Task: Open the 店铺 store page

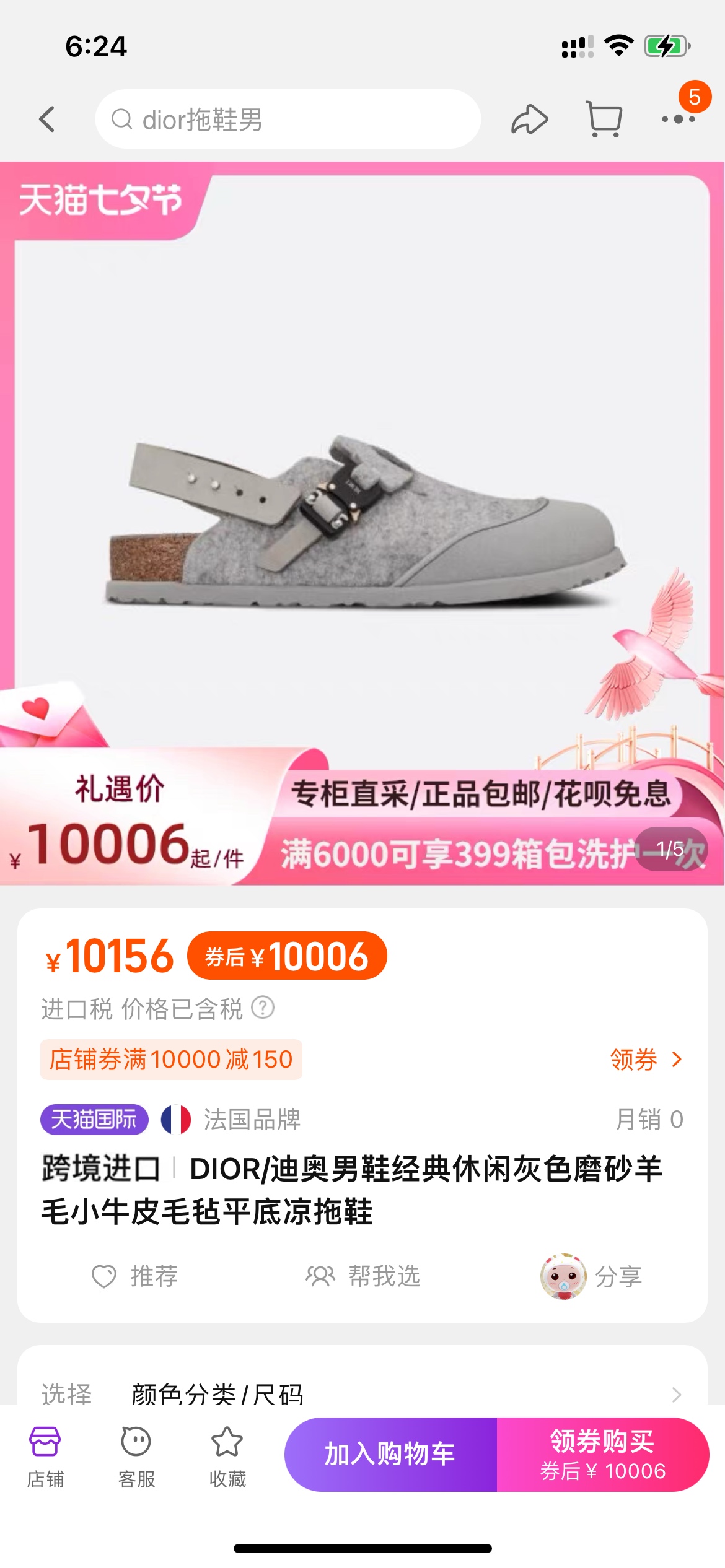Action: click(x=45, y=1457)
